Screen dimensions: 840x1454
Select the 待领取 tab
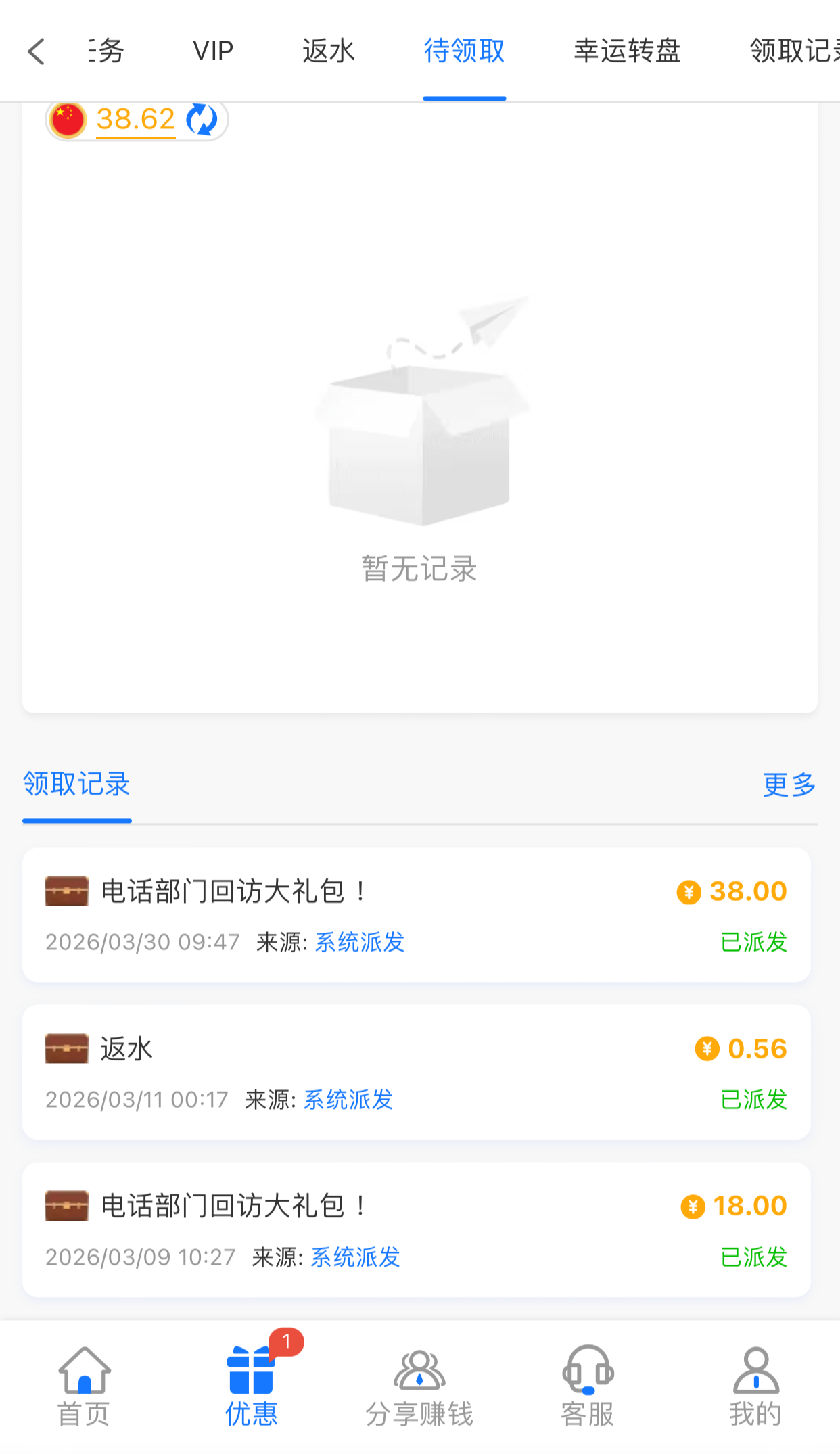coord(465,51)
